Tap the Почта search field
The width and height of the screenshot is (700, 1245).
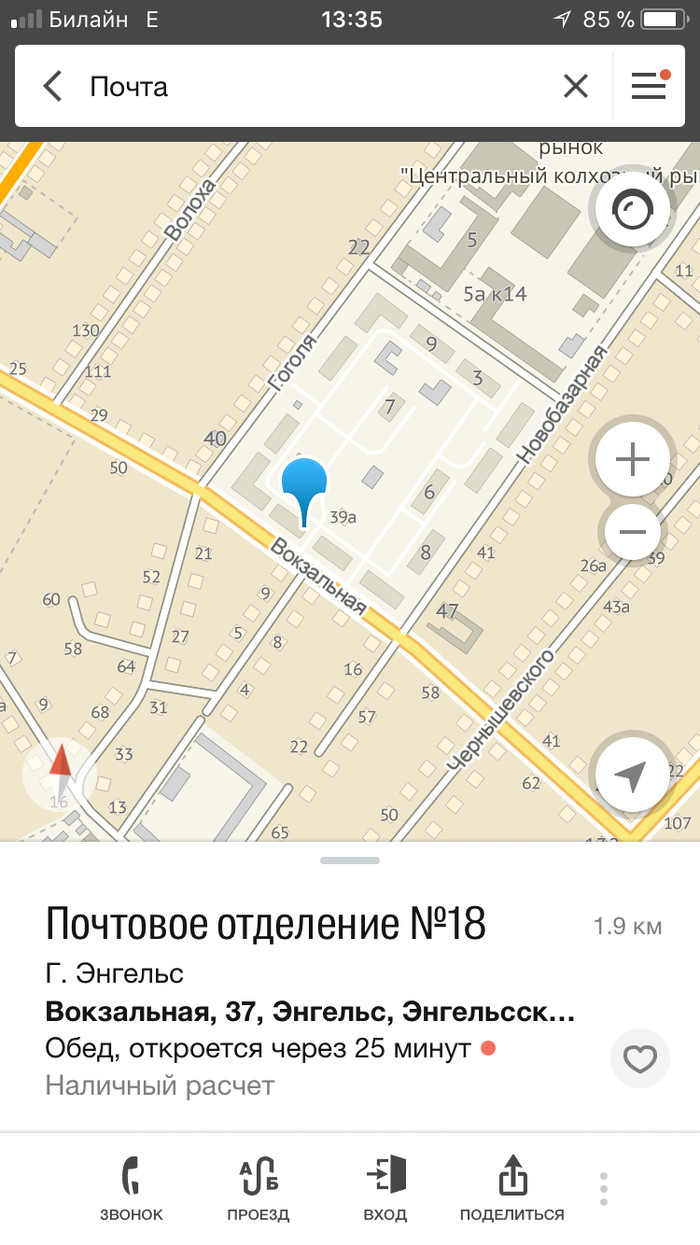pyautogui.click(x=310, y=87)
